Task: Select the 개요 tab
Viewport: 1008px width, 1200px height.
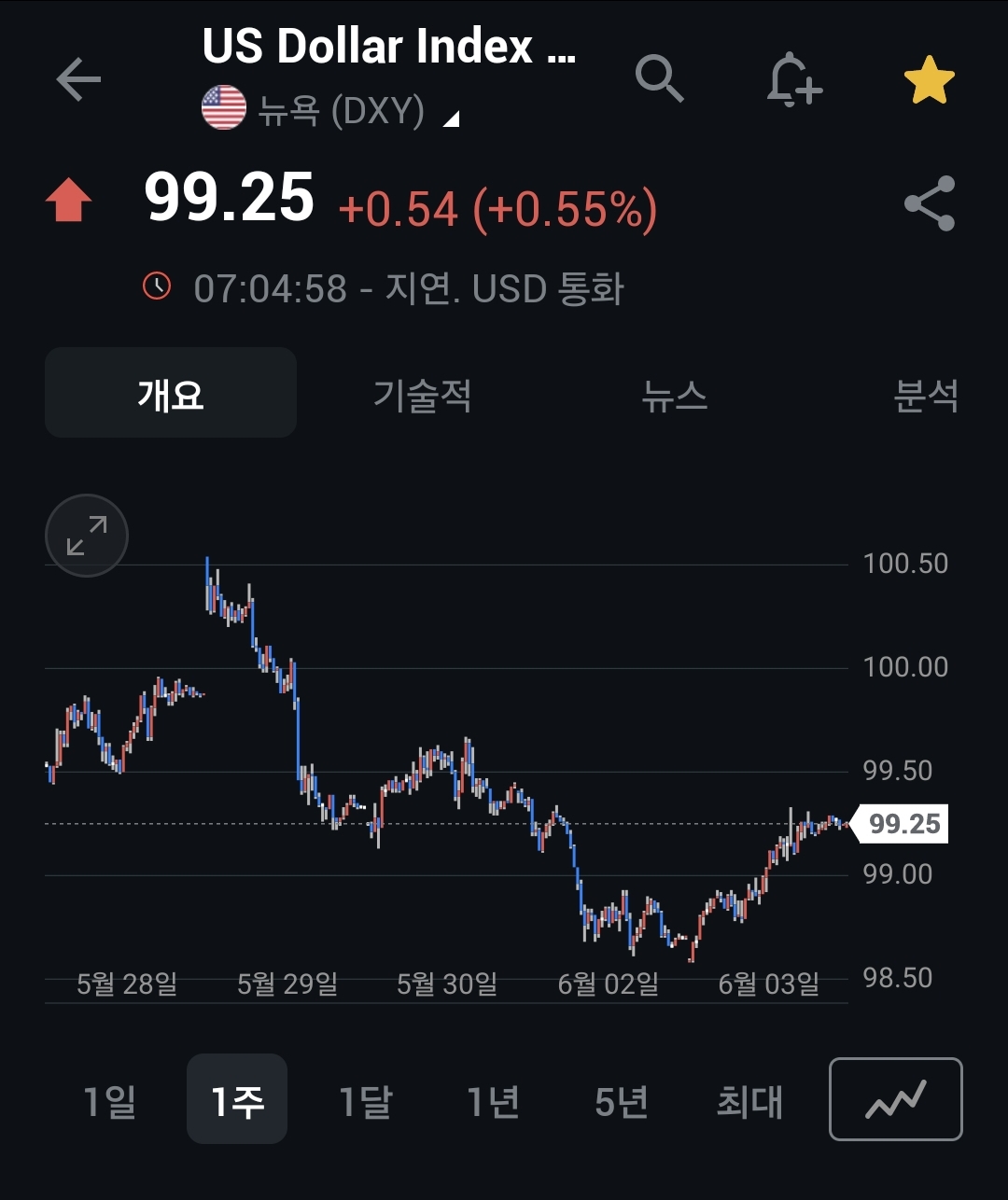Action: (x=171, y=394)
